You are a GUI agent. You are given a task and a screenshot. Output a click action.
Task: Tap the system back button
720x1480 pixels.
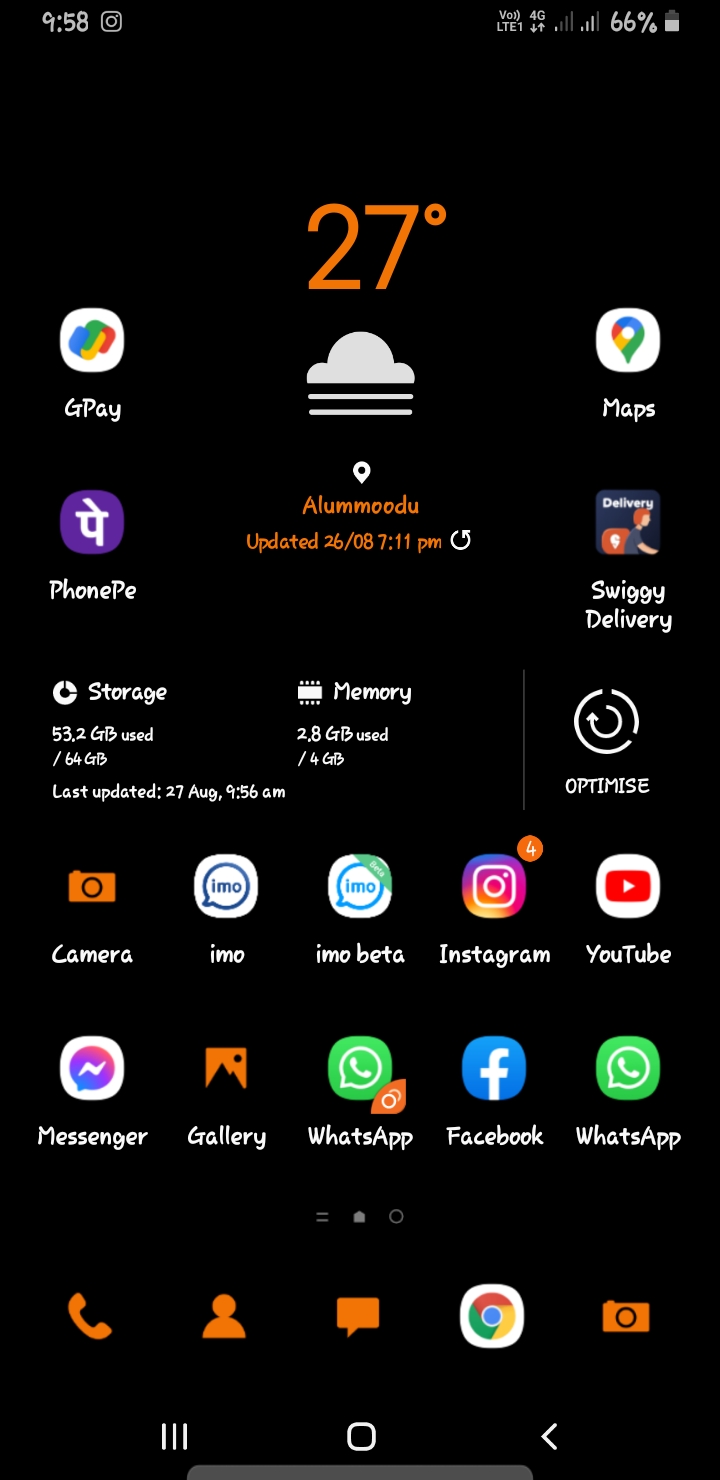tap(548, 1437)
